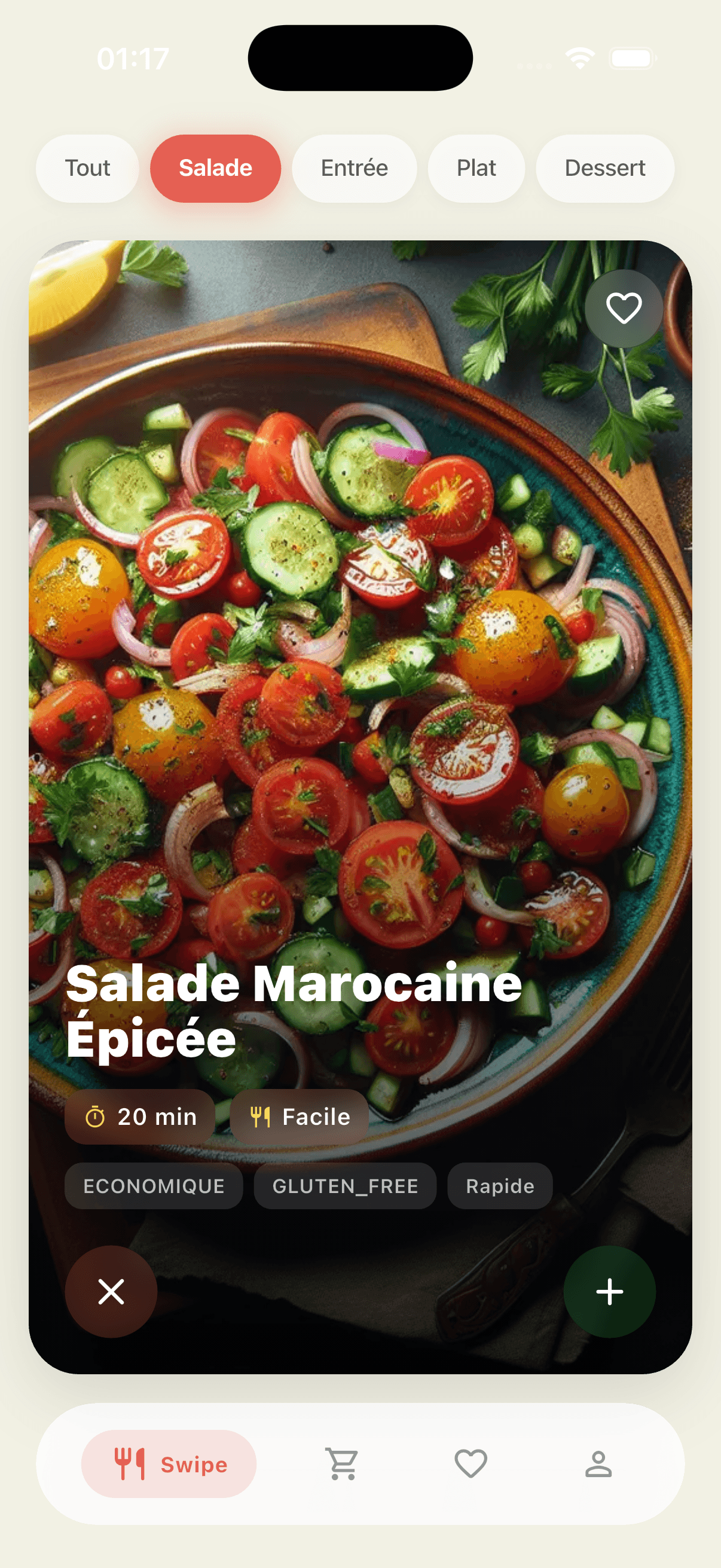Tap the Wi-Fi icon in the status bar
The width and height of the screenshot is (721, 1568).
[579, 58]
